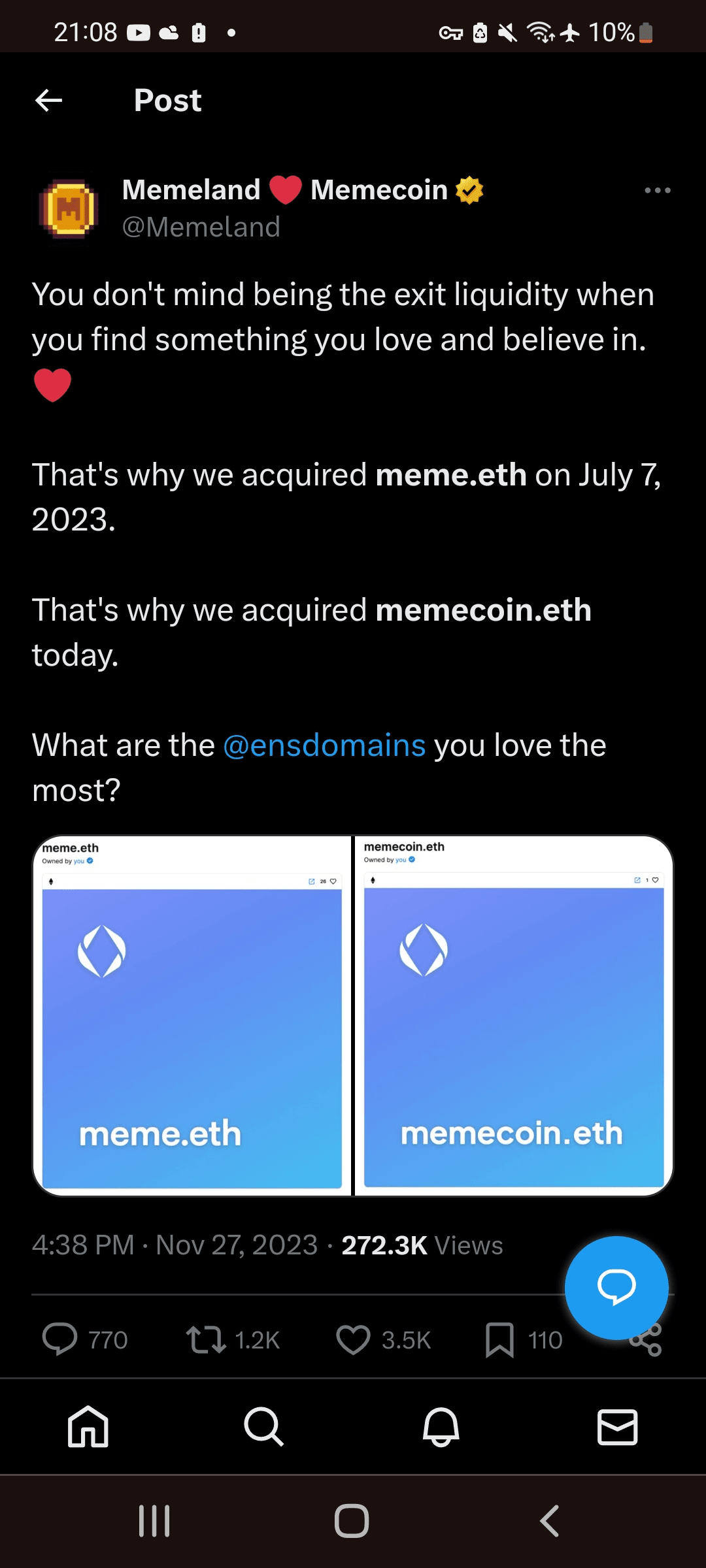The width and height of the screenshot is (706, 1568).
Task: Switch to the Search tab
Action: pos(264,1426)
